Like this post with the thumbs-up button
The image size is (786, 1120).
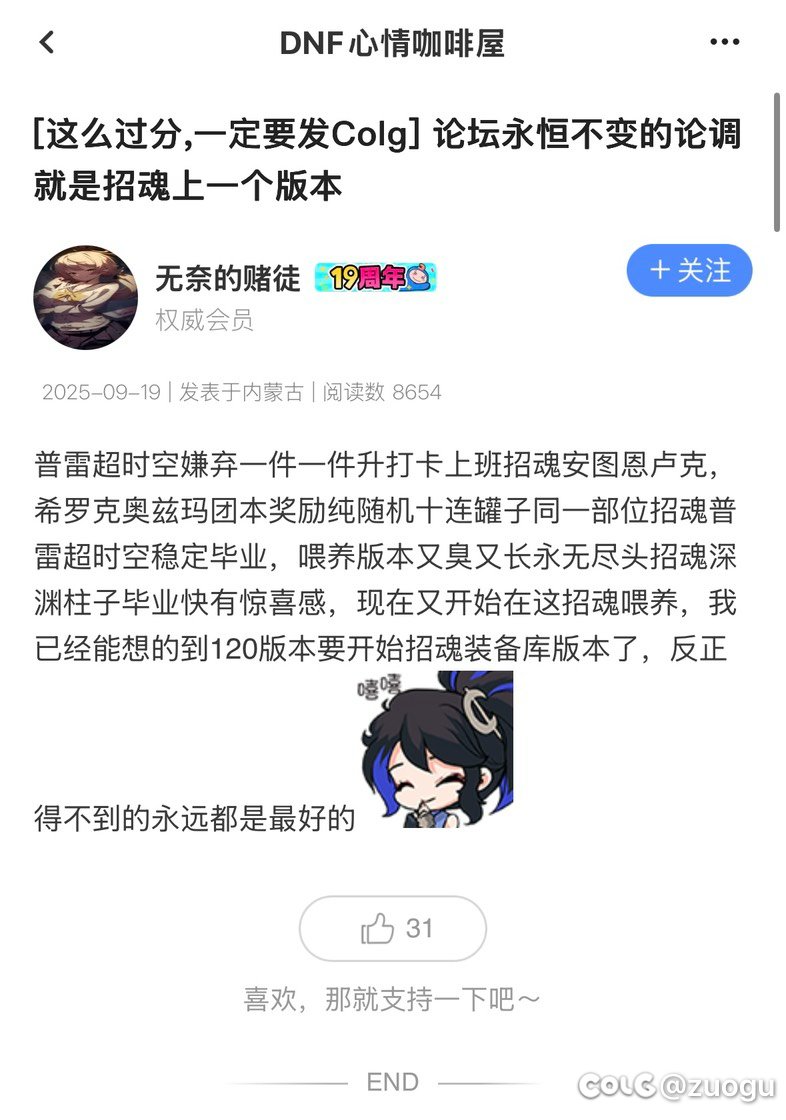pyautogui.click(x=393, y=929)
